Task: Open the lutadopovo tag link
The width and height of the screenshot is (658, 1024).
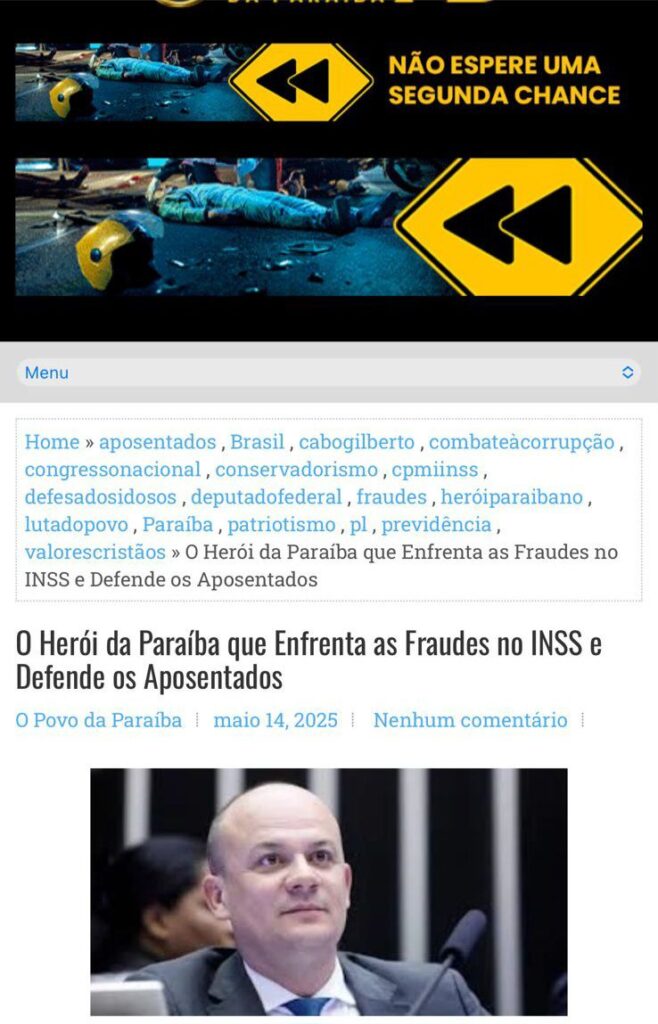Action: pyautogui.click(x=77, y=524)
